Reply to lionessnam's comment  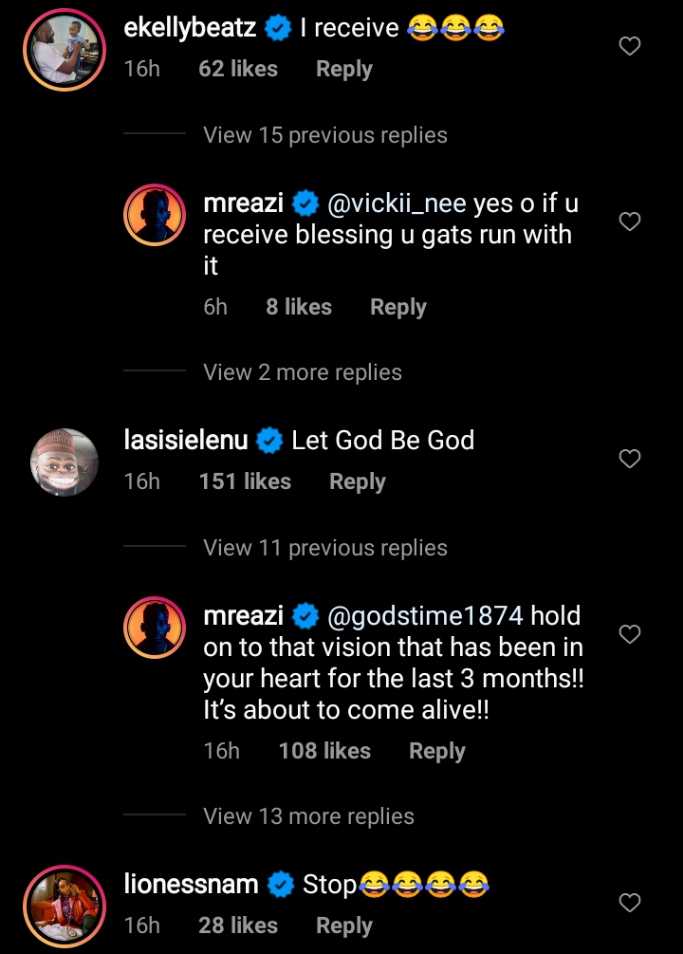point(344,925)
